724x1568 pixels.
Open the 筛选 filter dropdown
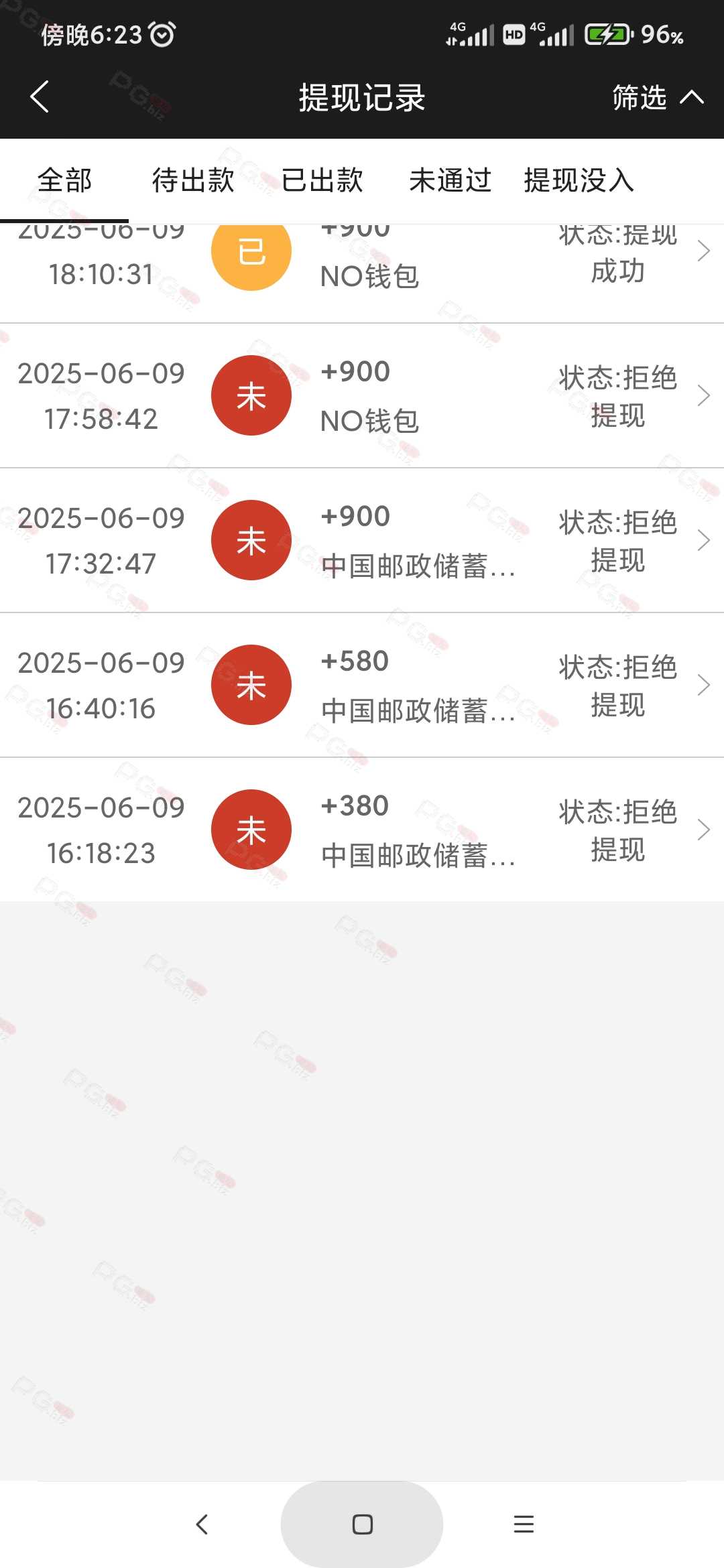(x=658, y=98)
